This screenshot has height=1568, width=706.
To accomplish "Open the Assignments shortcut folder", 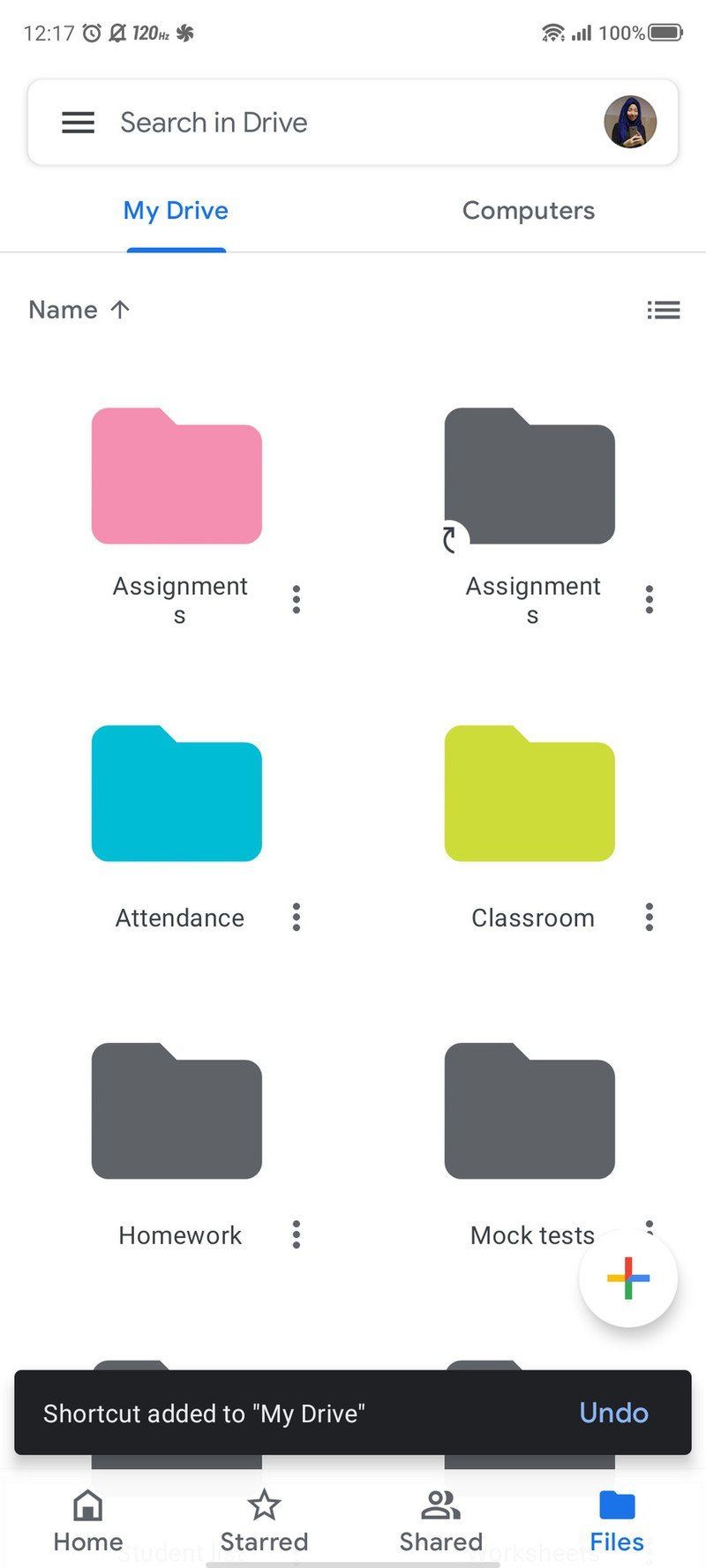I will click(x=529, y=476).
